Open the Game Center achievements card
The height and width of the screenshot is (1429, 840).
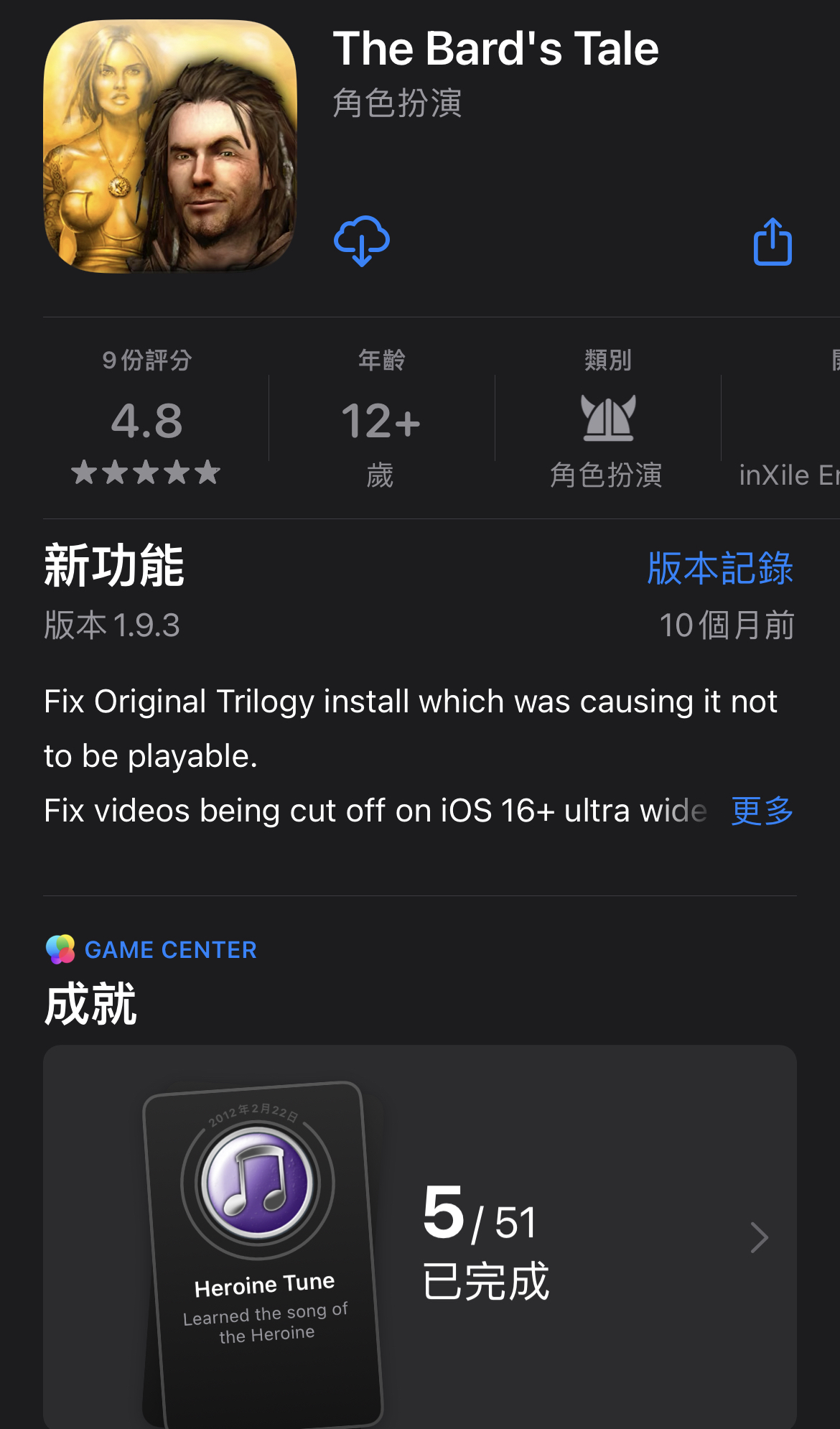pyautogui.click(x=419, y=1237)
